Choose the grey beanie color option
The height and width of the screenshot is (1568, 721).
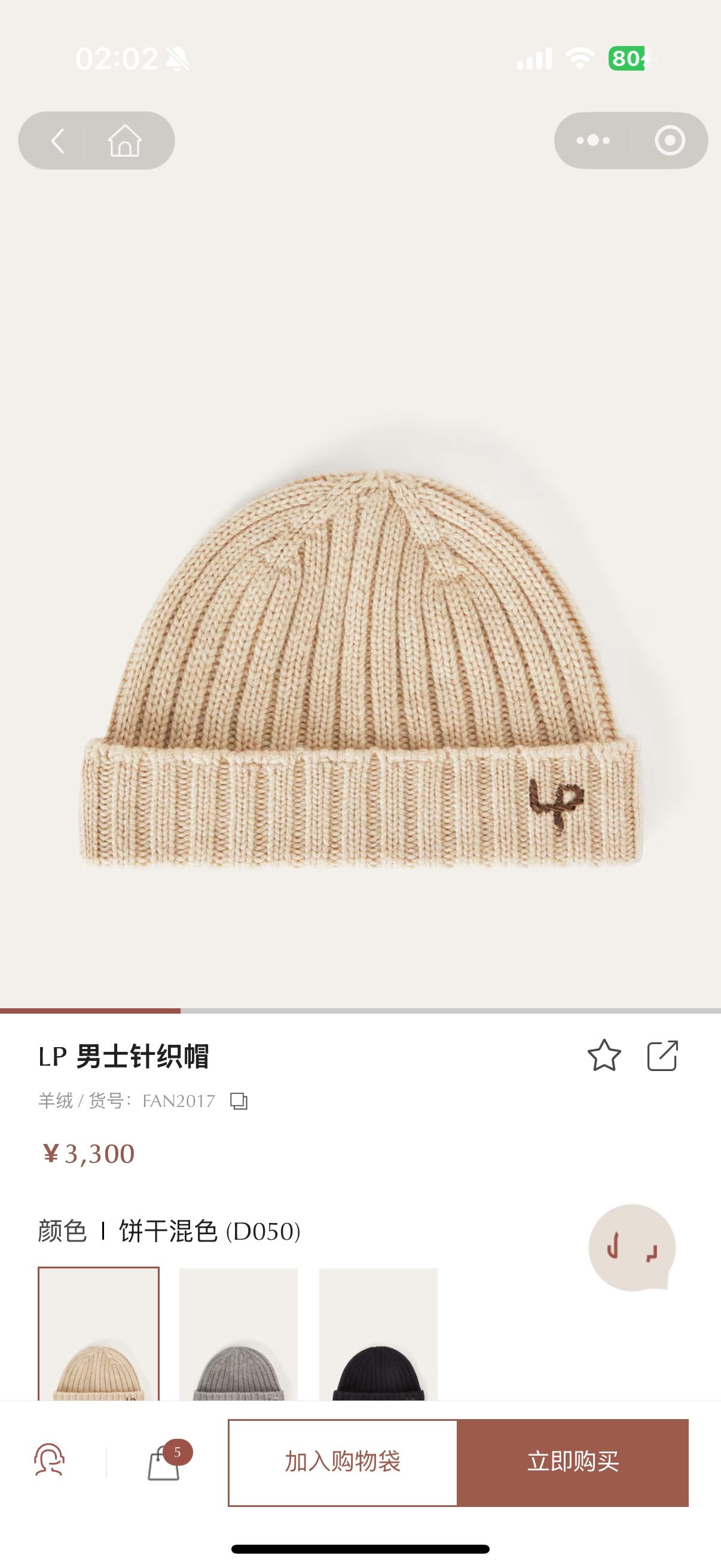[x=239, y=1334]
